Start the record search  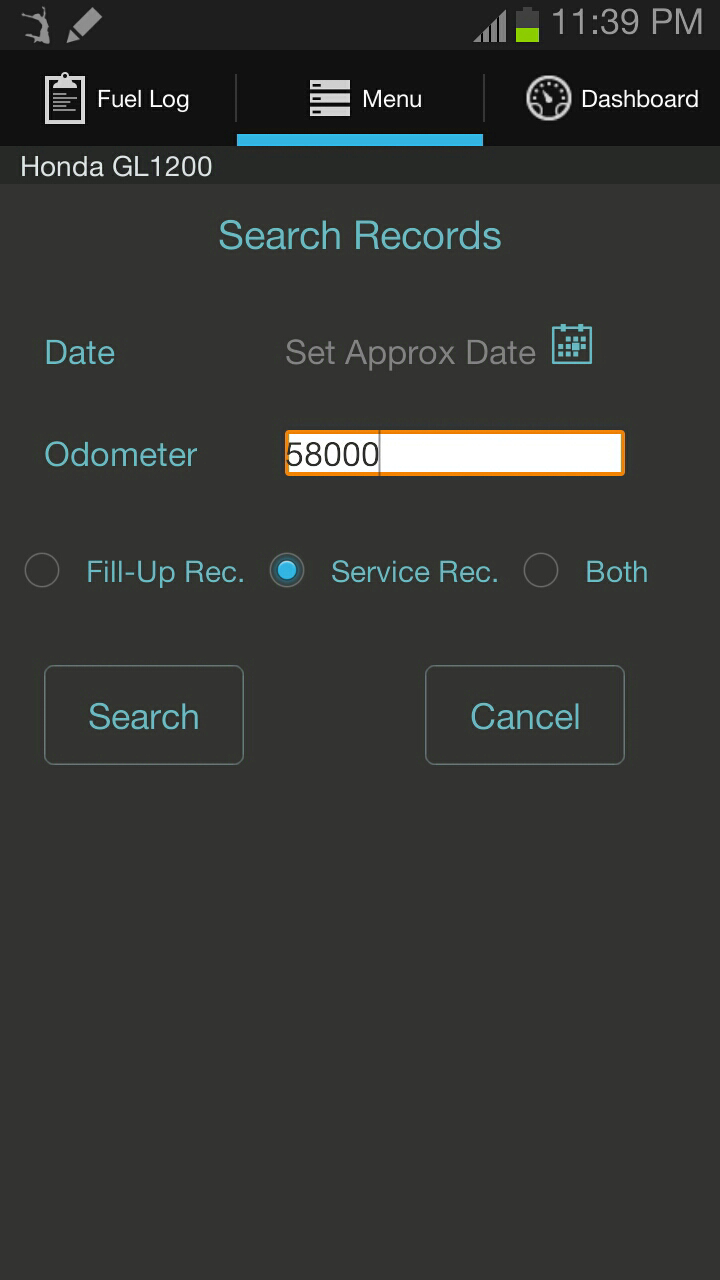tap(144, 715)
